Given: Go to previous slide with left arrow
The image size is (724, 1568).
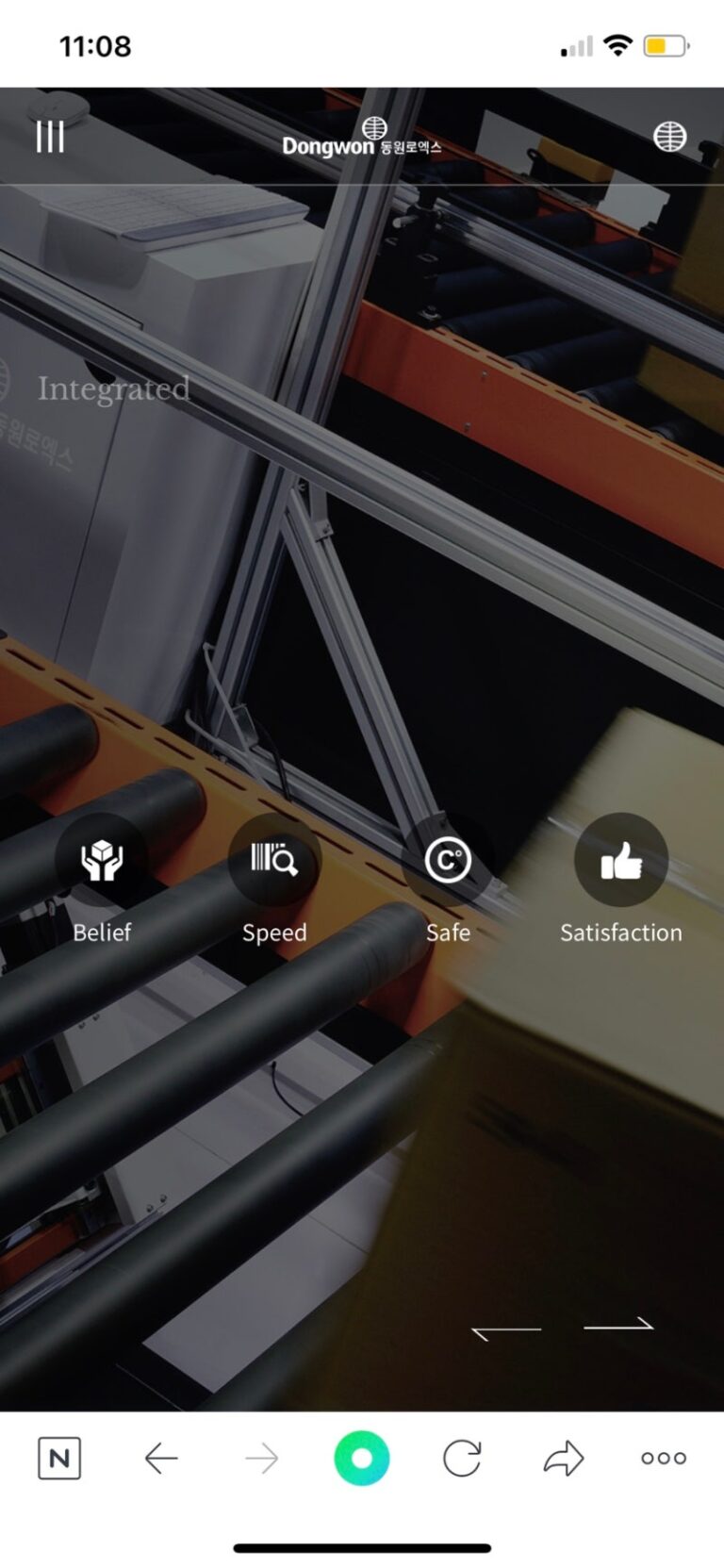Looking at the screenshot, I should pos(506,1331).
